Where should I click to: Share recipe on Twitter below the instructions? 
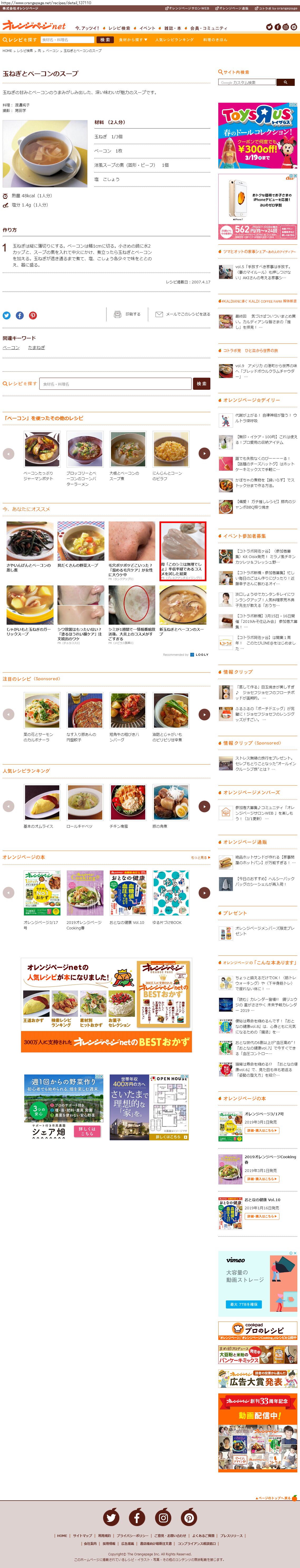pos(7,315)
